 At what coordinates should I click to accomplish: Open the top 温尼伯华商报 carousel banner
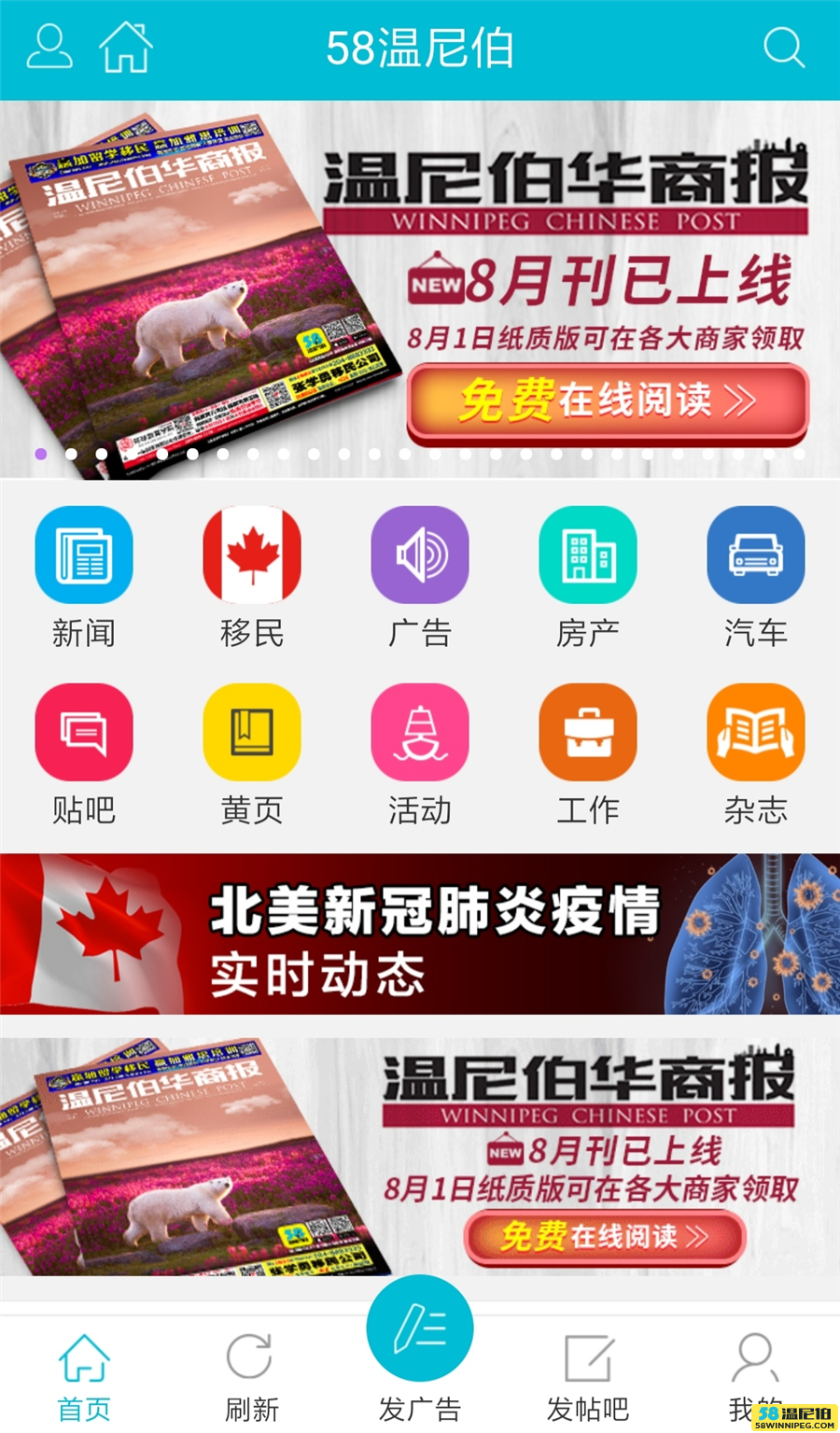point(420,289)
